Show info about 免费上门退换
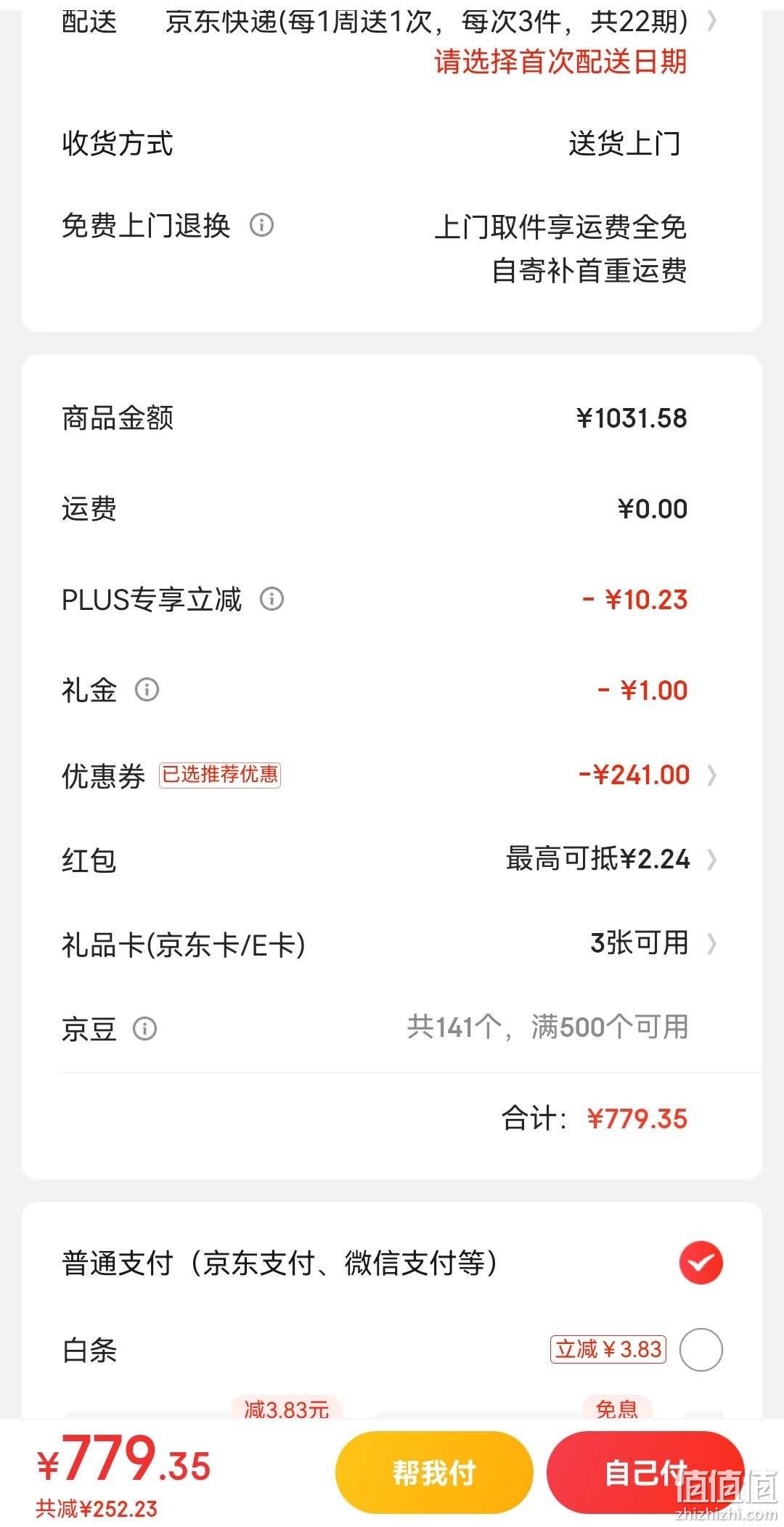This screenshot has height=1527, width=784. pyautogui.click(x=261, y=225)
